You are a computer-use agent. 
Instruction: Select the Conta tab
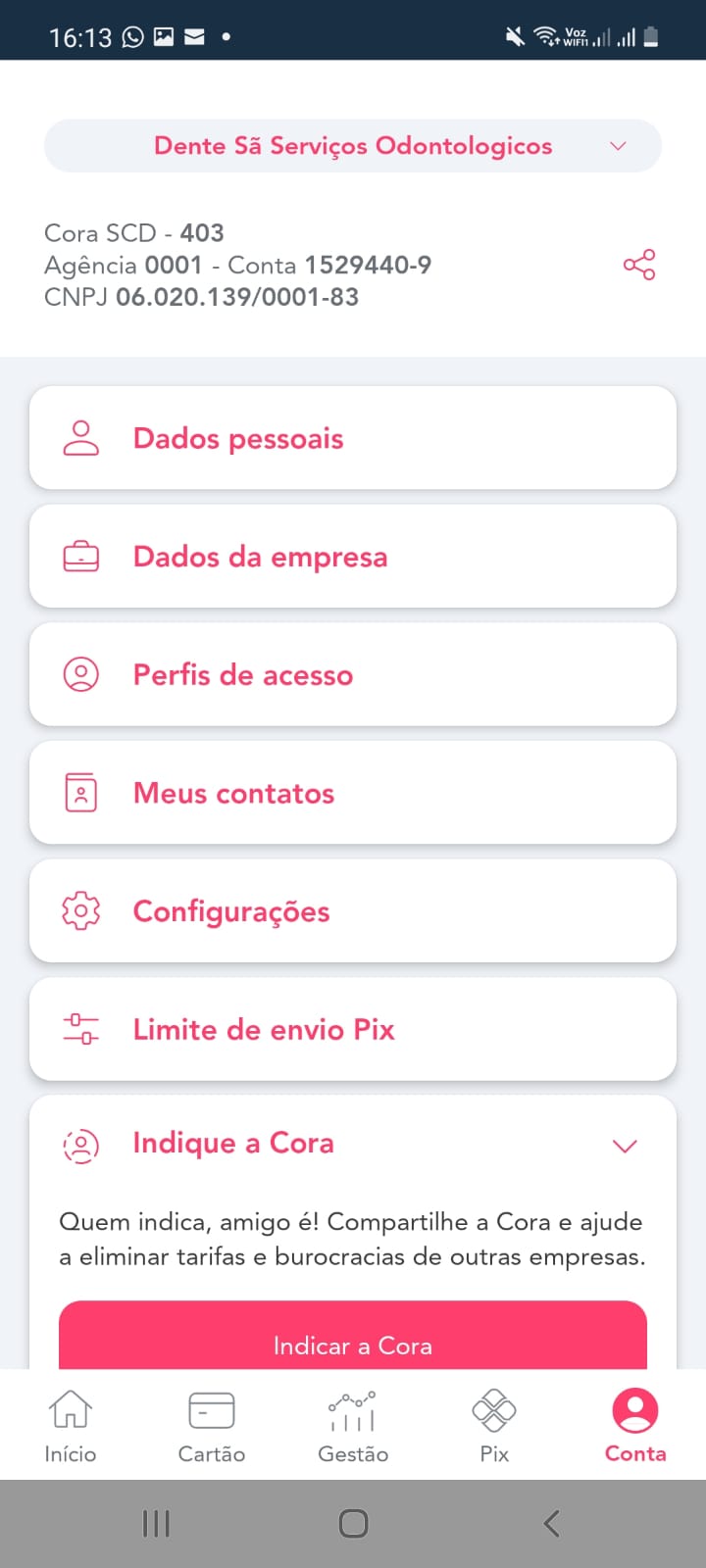635,1426
